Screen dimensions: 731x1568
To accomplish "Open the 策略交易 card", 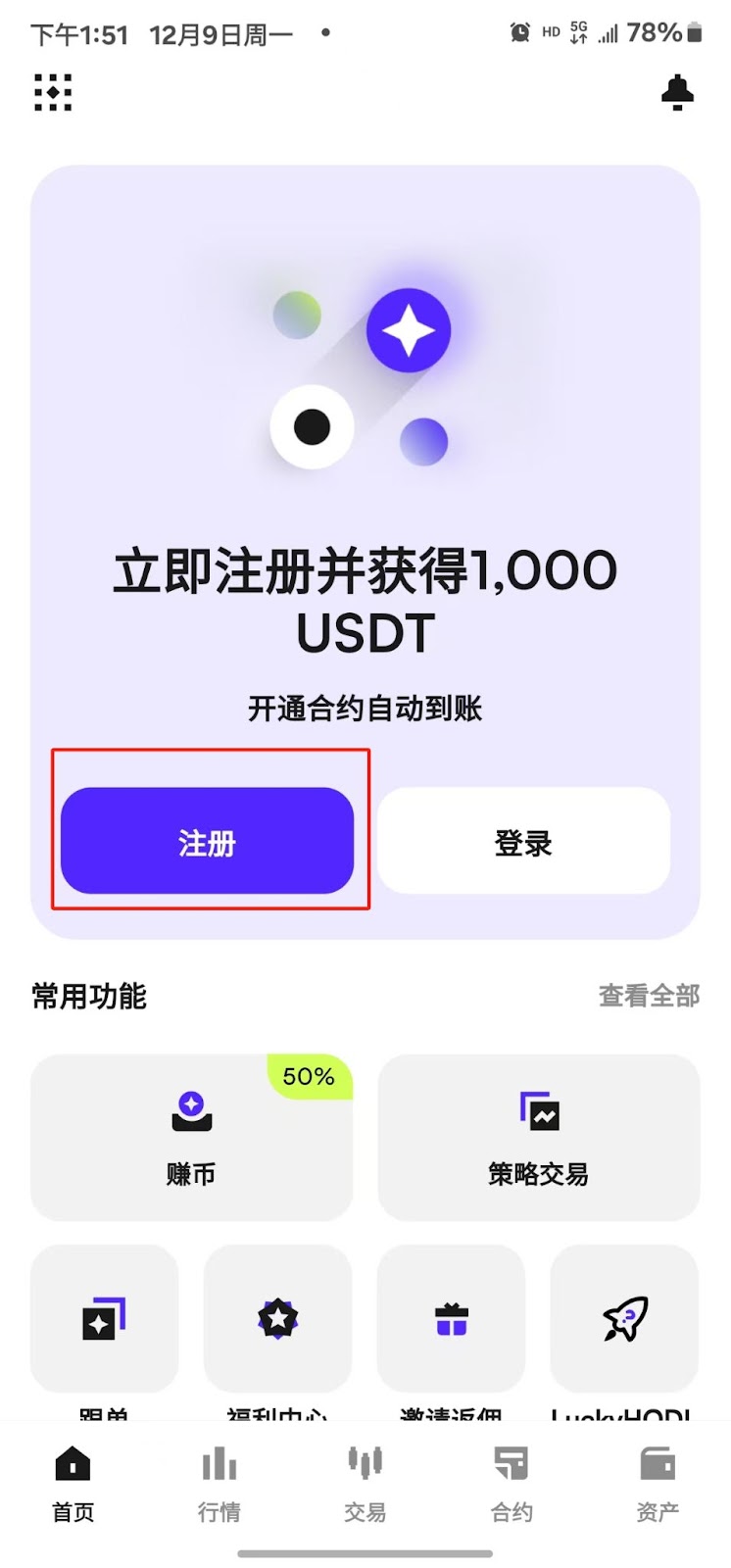I will point(538,1137).
